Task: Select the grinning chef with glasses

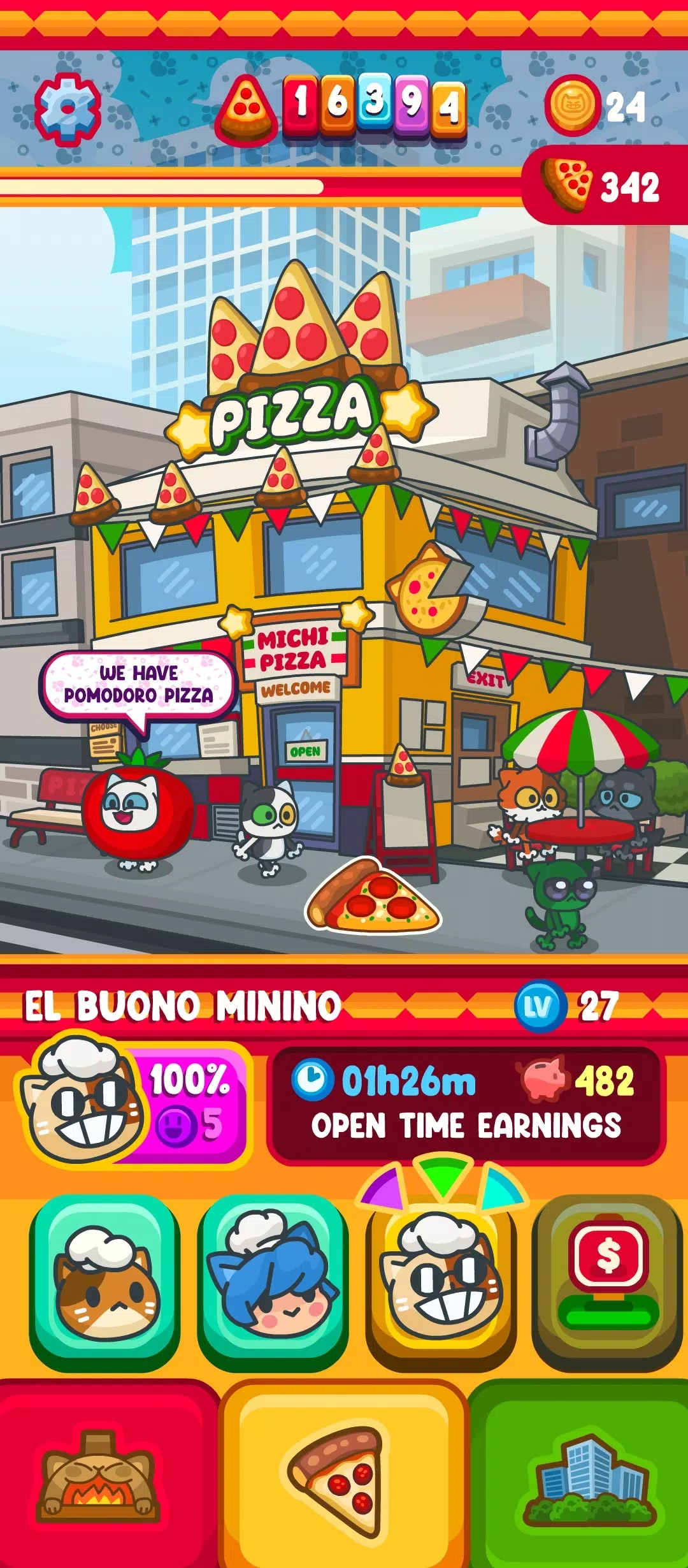Action: pos(441,1281)
